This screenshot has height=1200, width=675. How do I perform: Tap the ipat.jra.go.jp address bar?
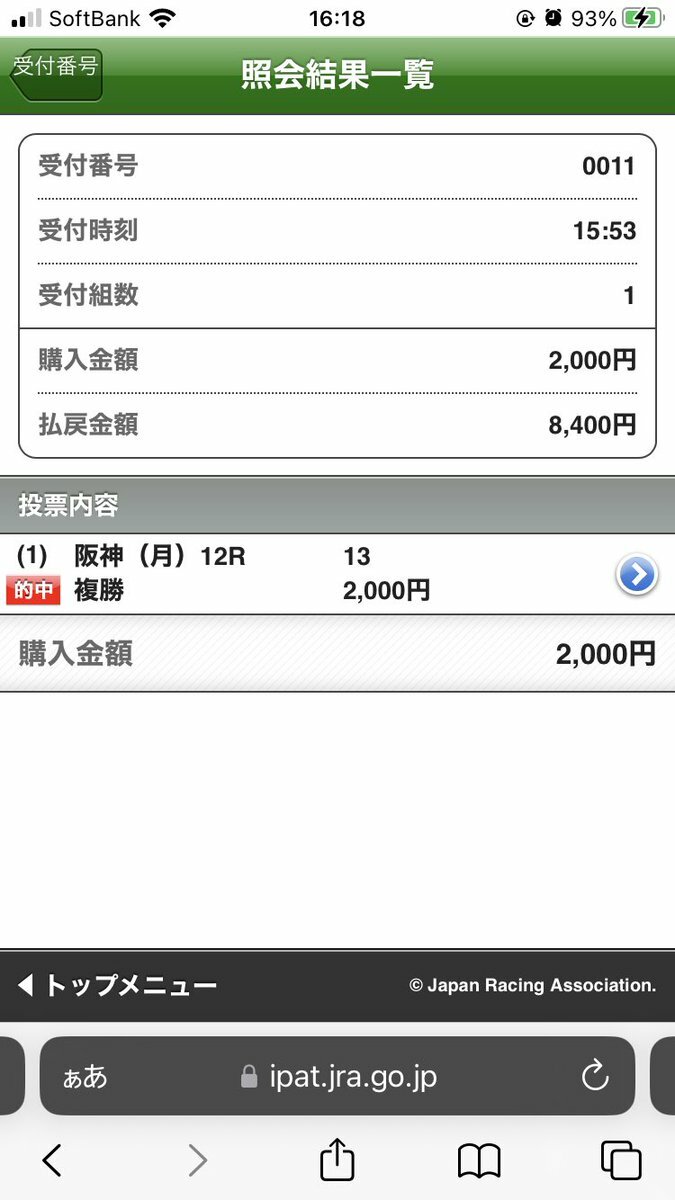coord(337,1076)
